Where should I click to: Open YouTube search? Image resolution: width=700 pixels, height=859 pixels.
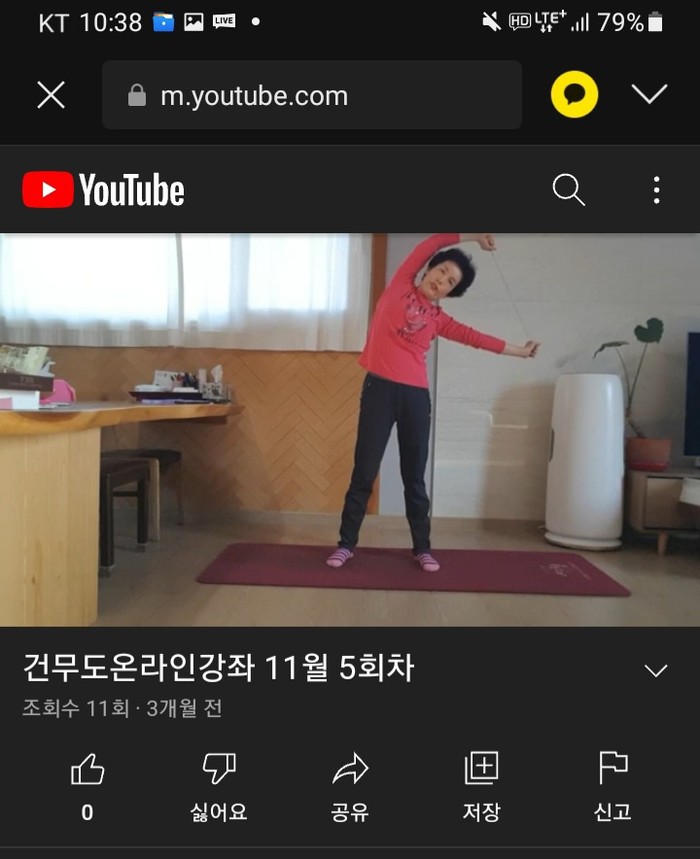568,189
